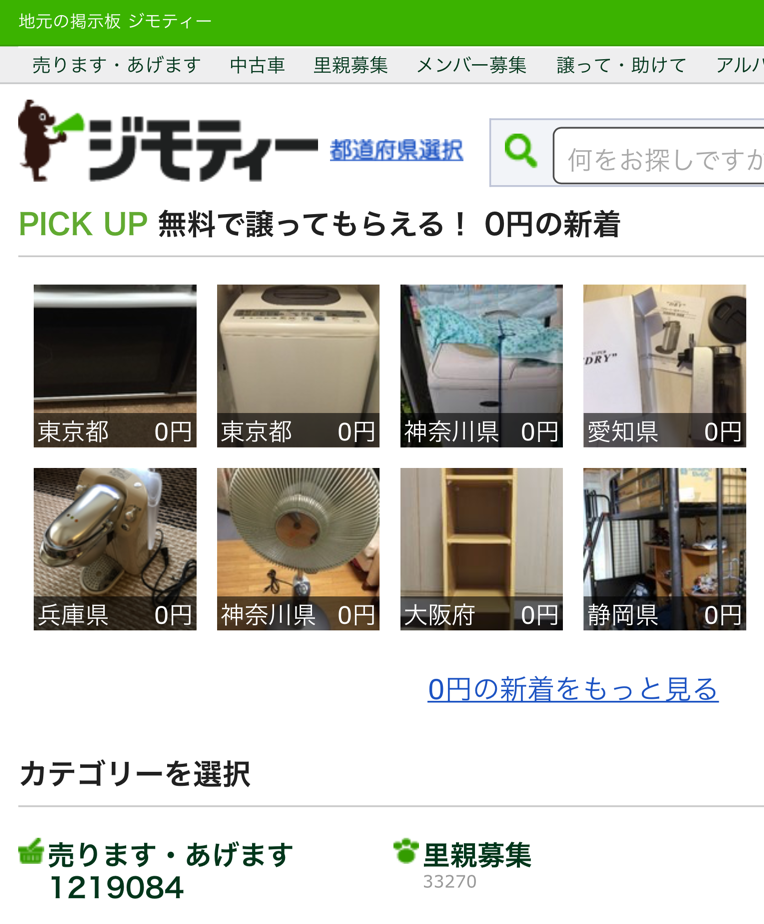Switch to the 中古車 tab
764x924 pixels.
257,65
